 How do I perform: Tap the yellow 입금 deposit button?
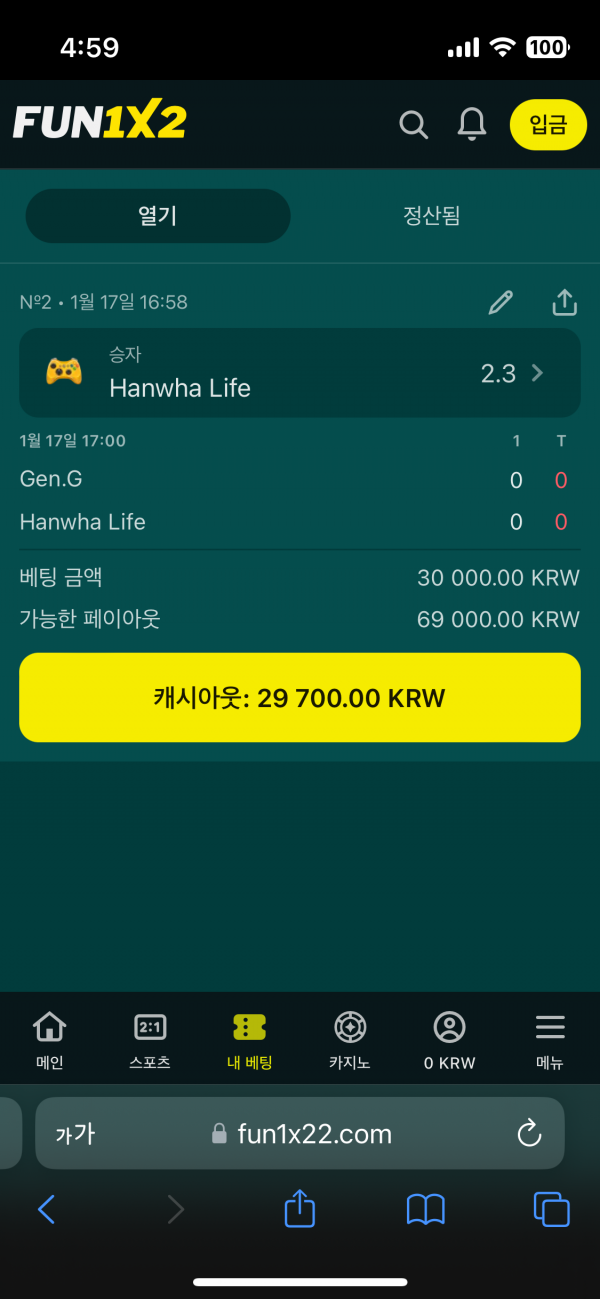click(x=547, y=125)
